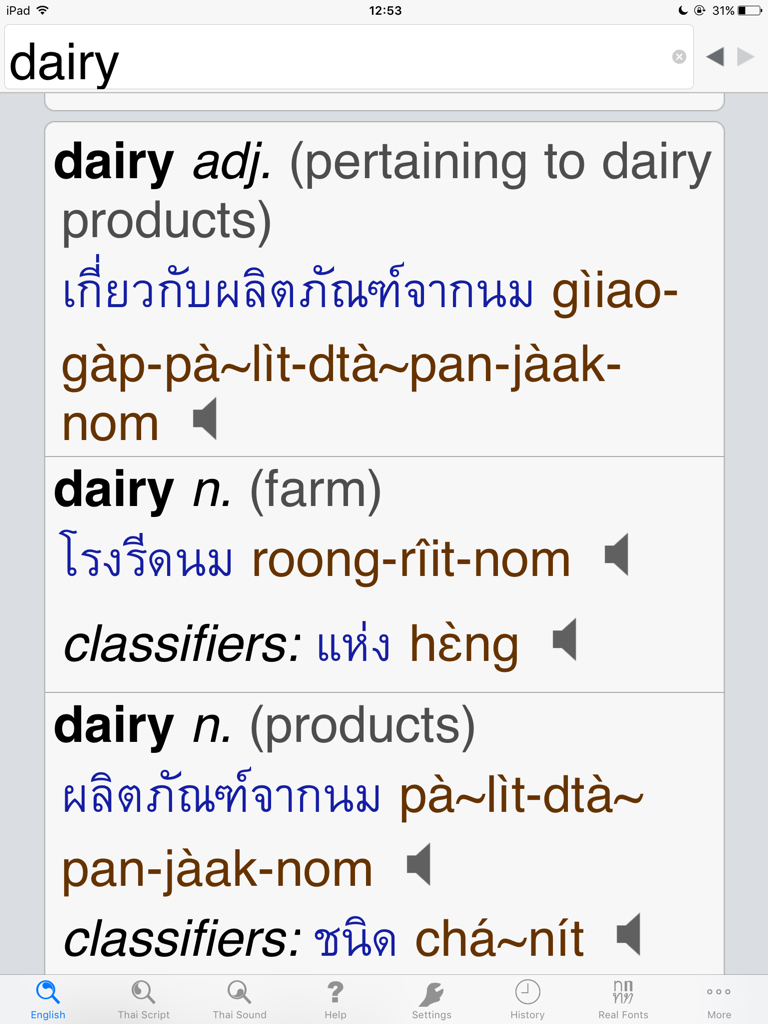This screenshot has width=768, height=1024.
Task: Play audio for classifier chá~nít
Action: coord(628,935)
